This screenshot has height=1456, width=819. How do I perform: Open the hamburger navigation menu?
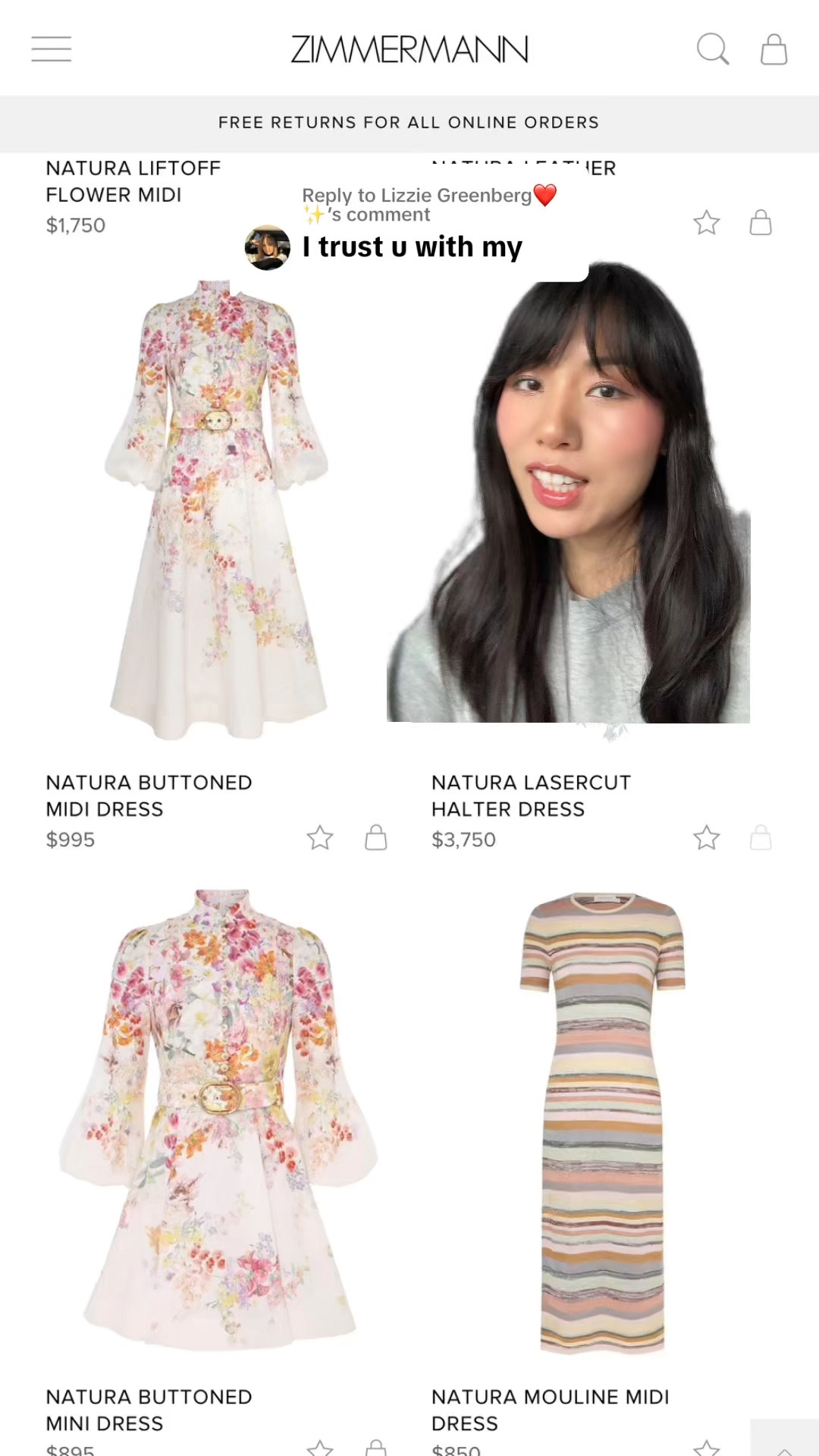52,49
